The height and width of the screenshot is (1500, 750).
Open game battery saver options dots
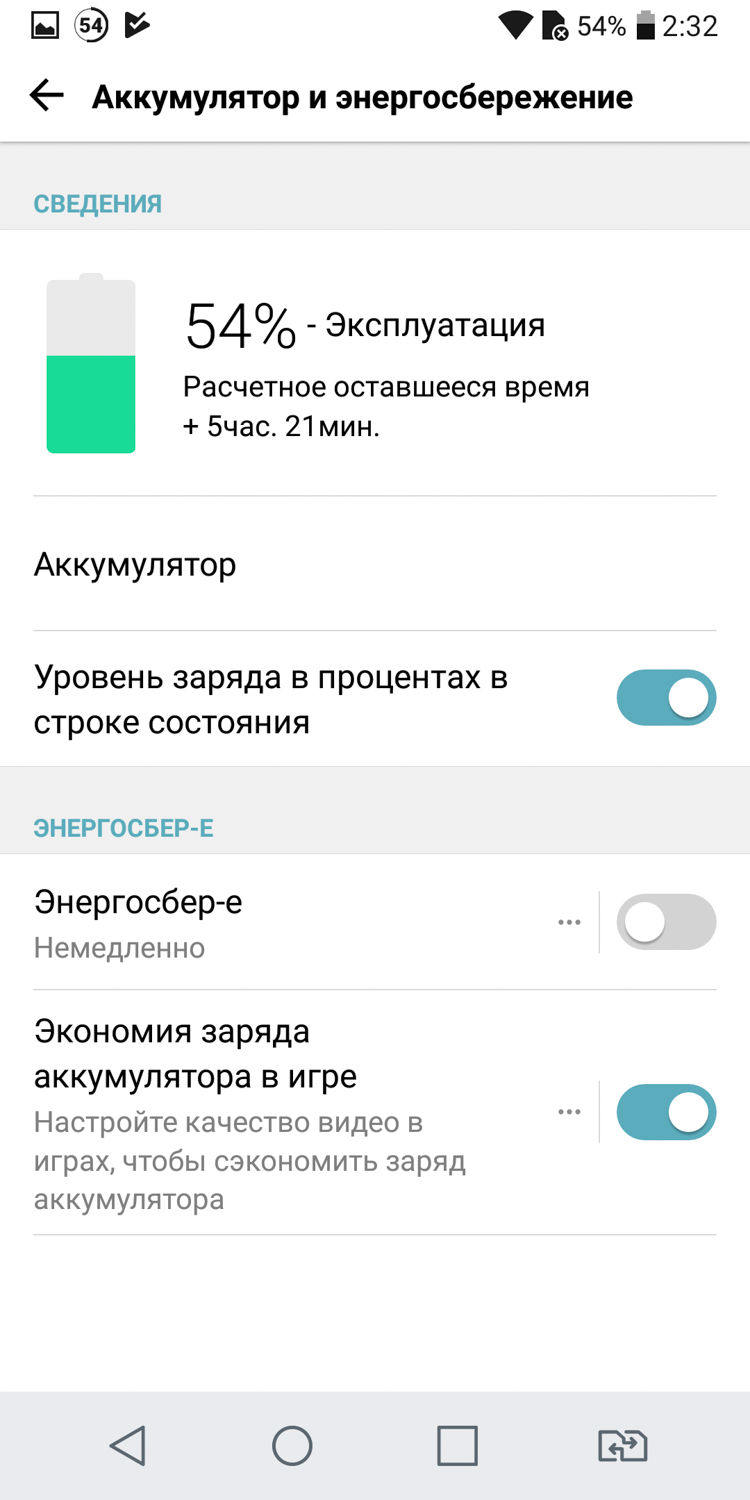click(569, 1112)
